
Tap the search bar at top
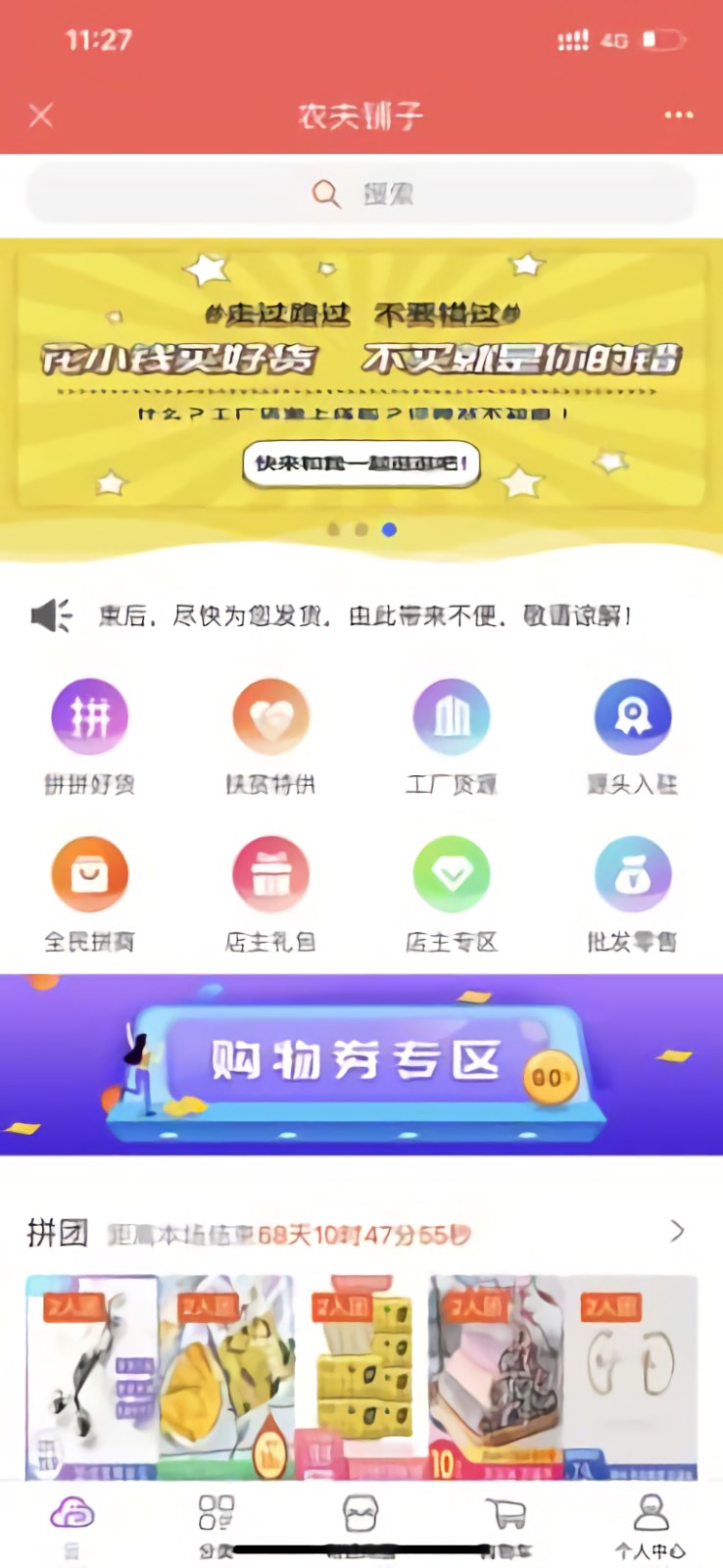click(361, 194)
